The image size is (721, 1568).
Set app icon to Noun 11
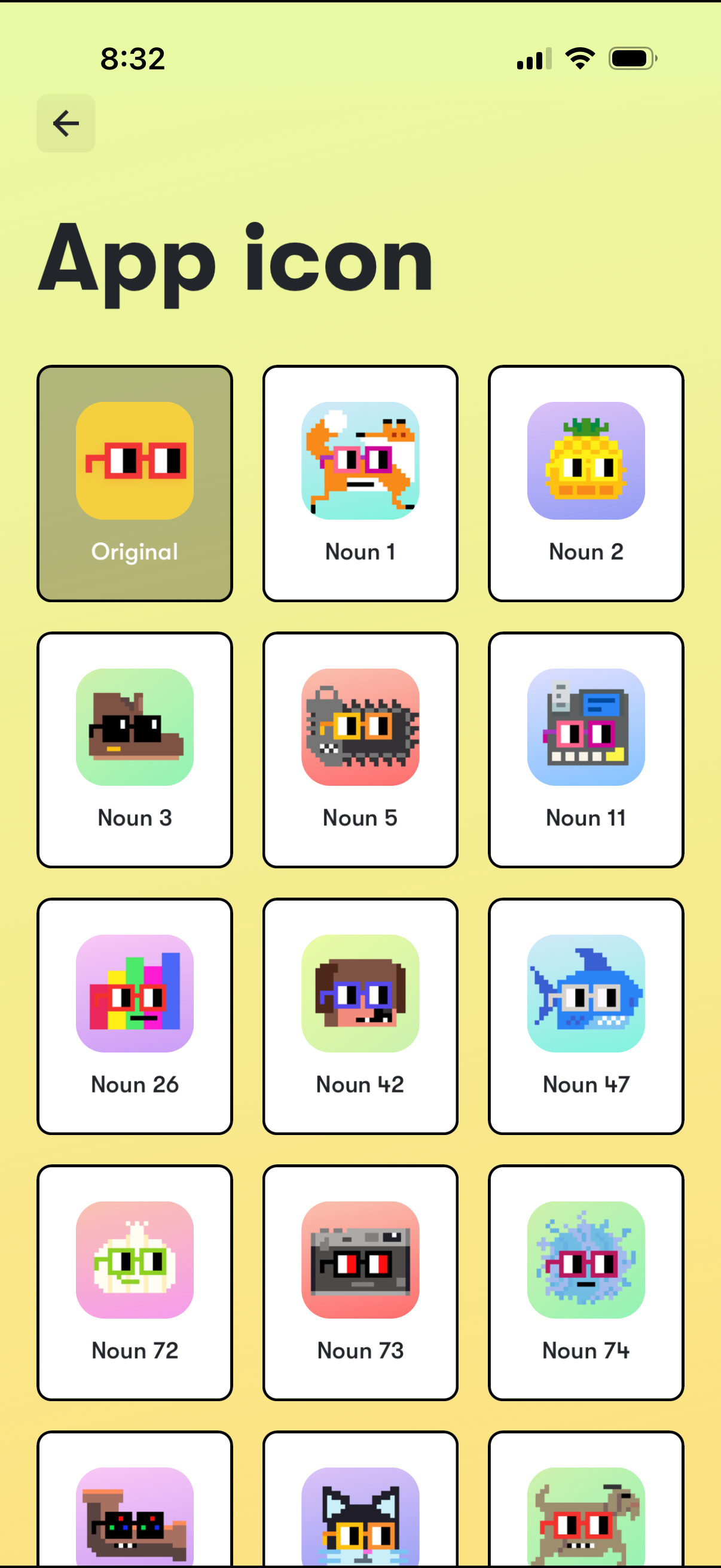click(585, 749)
